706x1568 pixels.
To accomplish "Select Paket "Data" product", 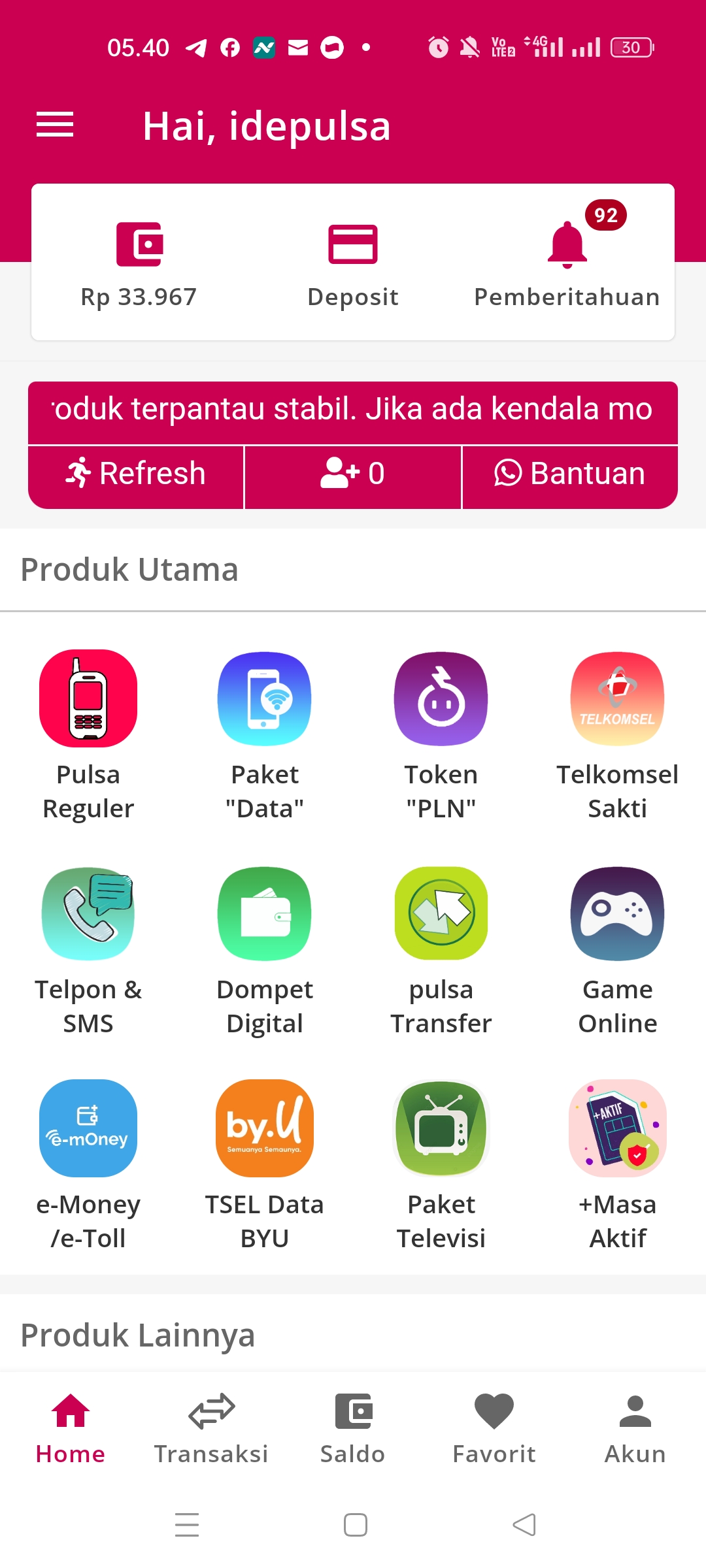I will 265,699.
